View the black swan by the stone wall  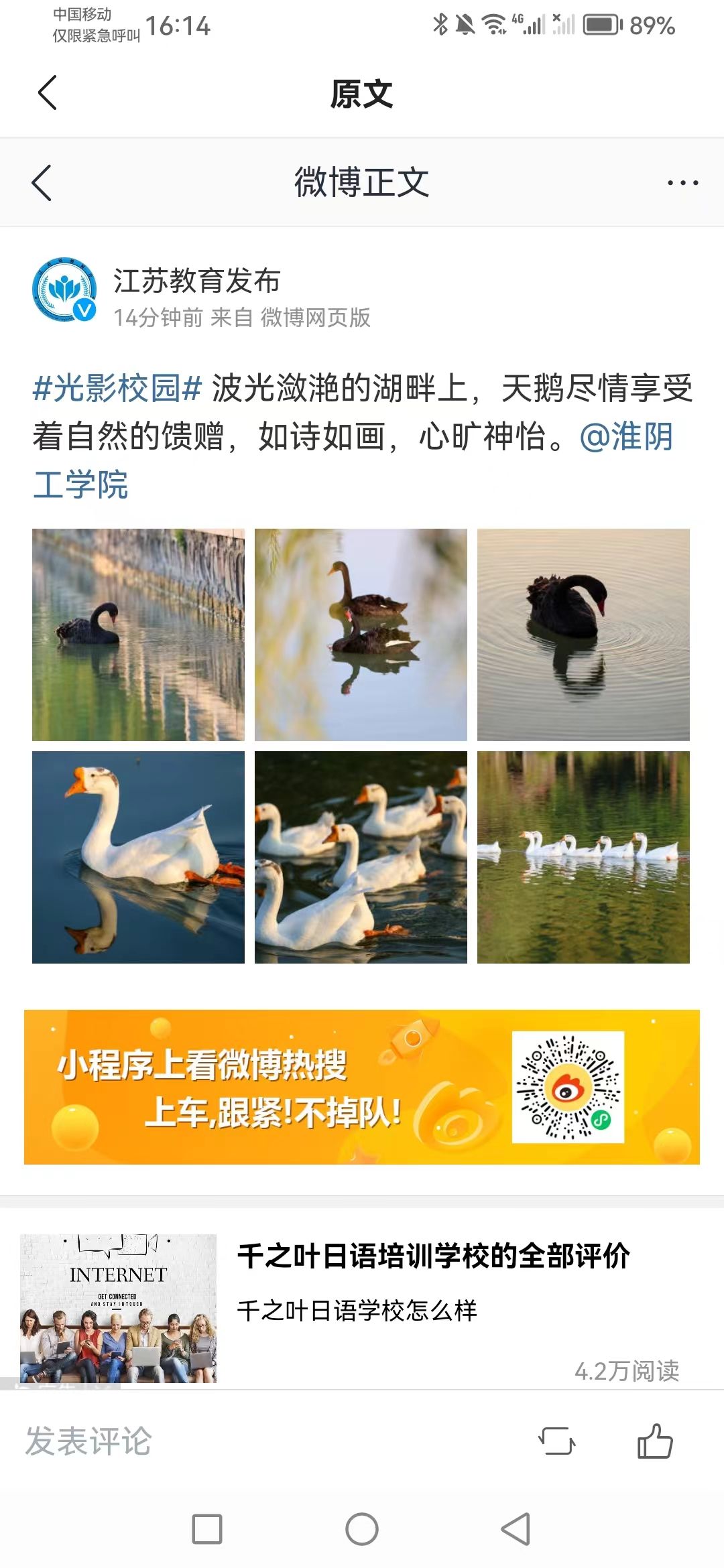(x=138, y=635)
